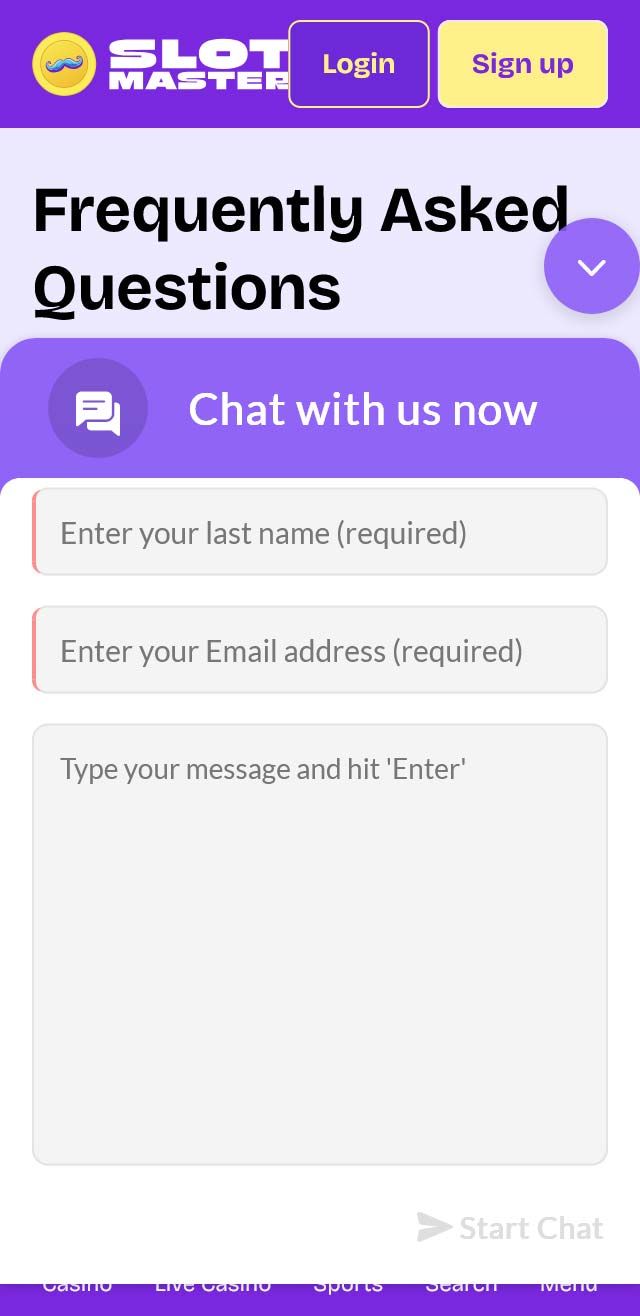
Task: Minimize chat with the down chevron
Action: click(591, 266)
